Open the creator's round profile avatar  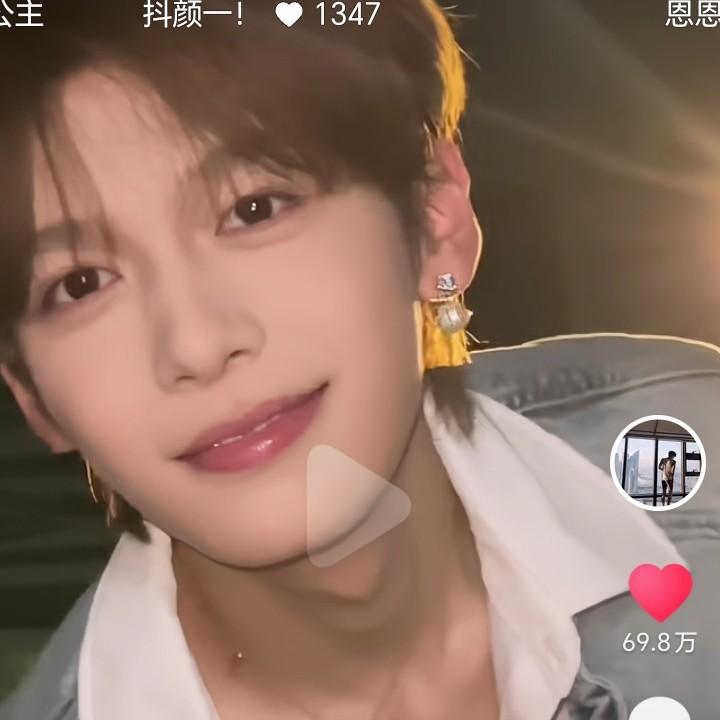pyautogui.click(x=657, y=462)
